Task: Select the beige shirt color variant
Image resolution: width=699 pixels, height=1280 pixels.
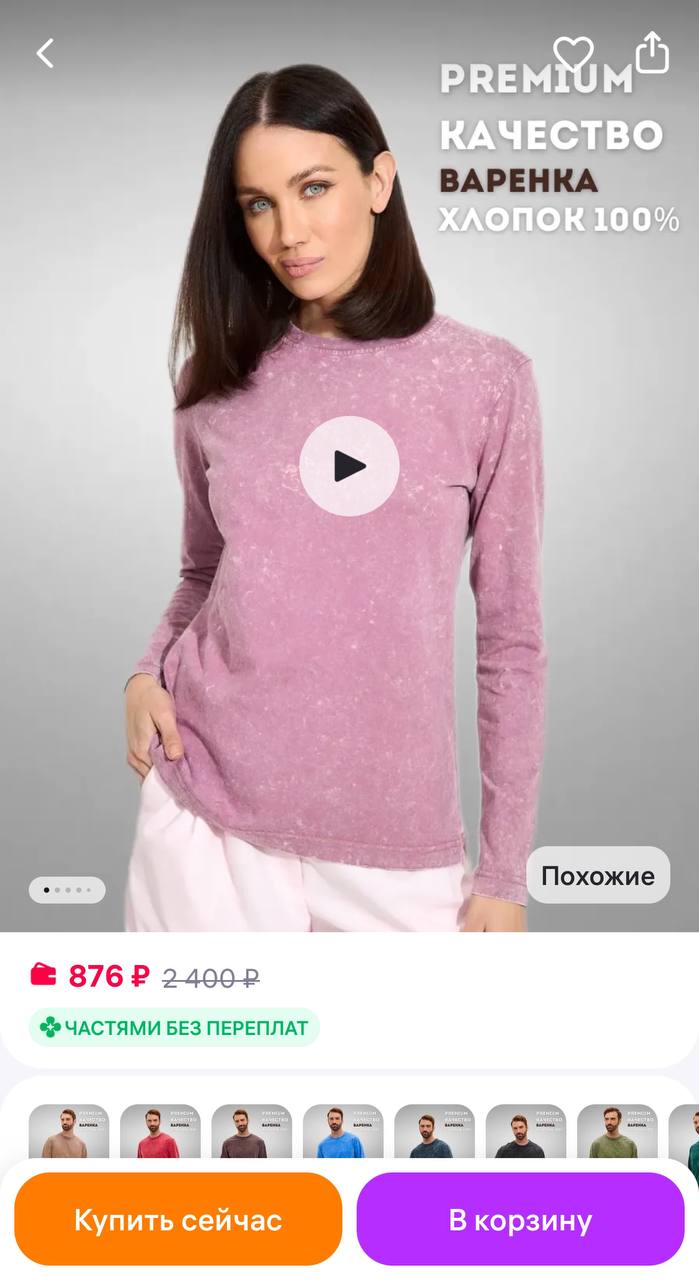Action: (x=69, y=1135)
